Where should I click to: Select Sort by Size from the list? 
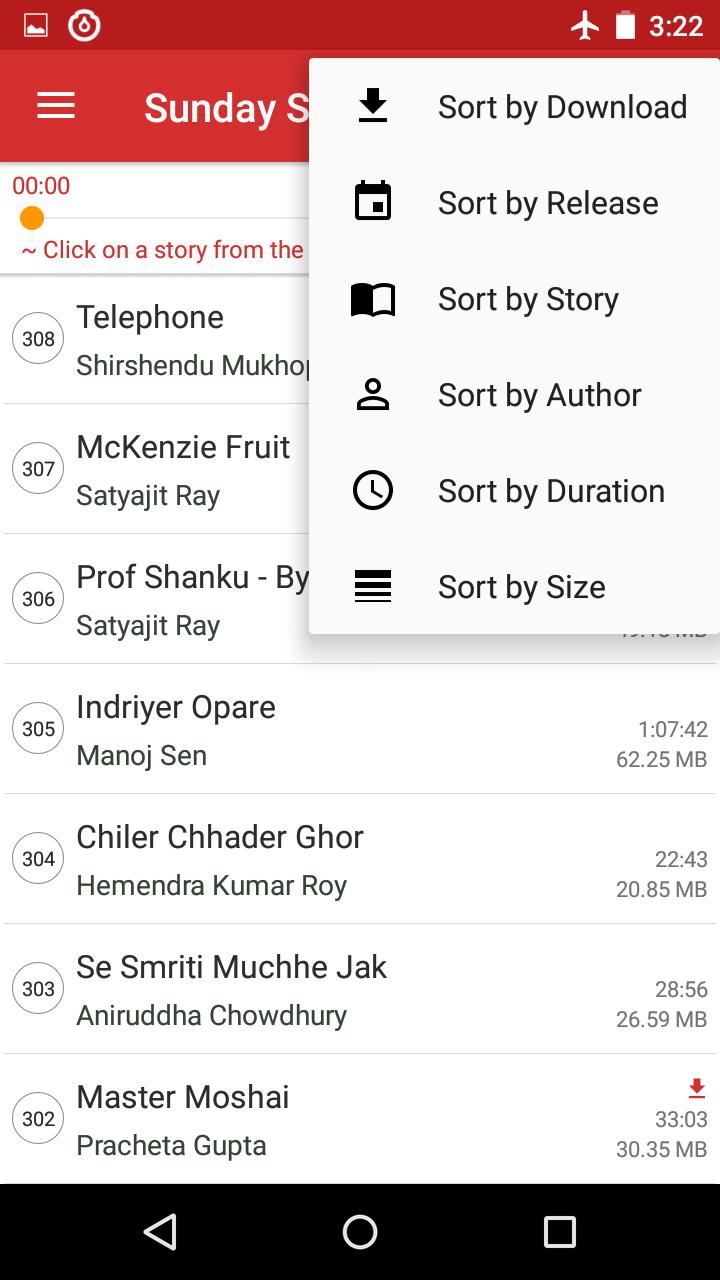521,586
